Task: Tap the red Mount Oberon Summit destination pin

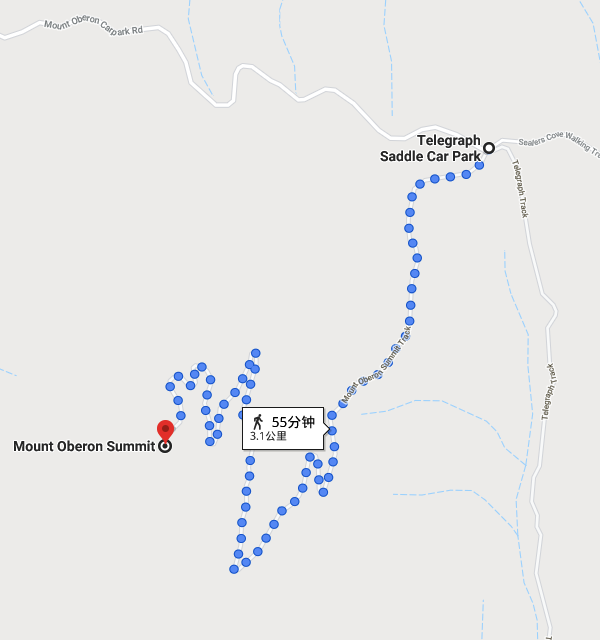Action: [165, 430]
